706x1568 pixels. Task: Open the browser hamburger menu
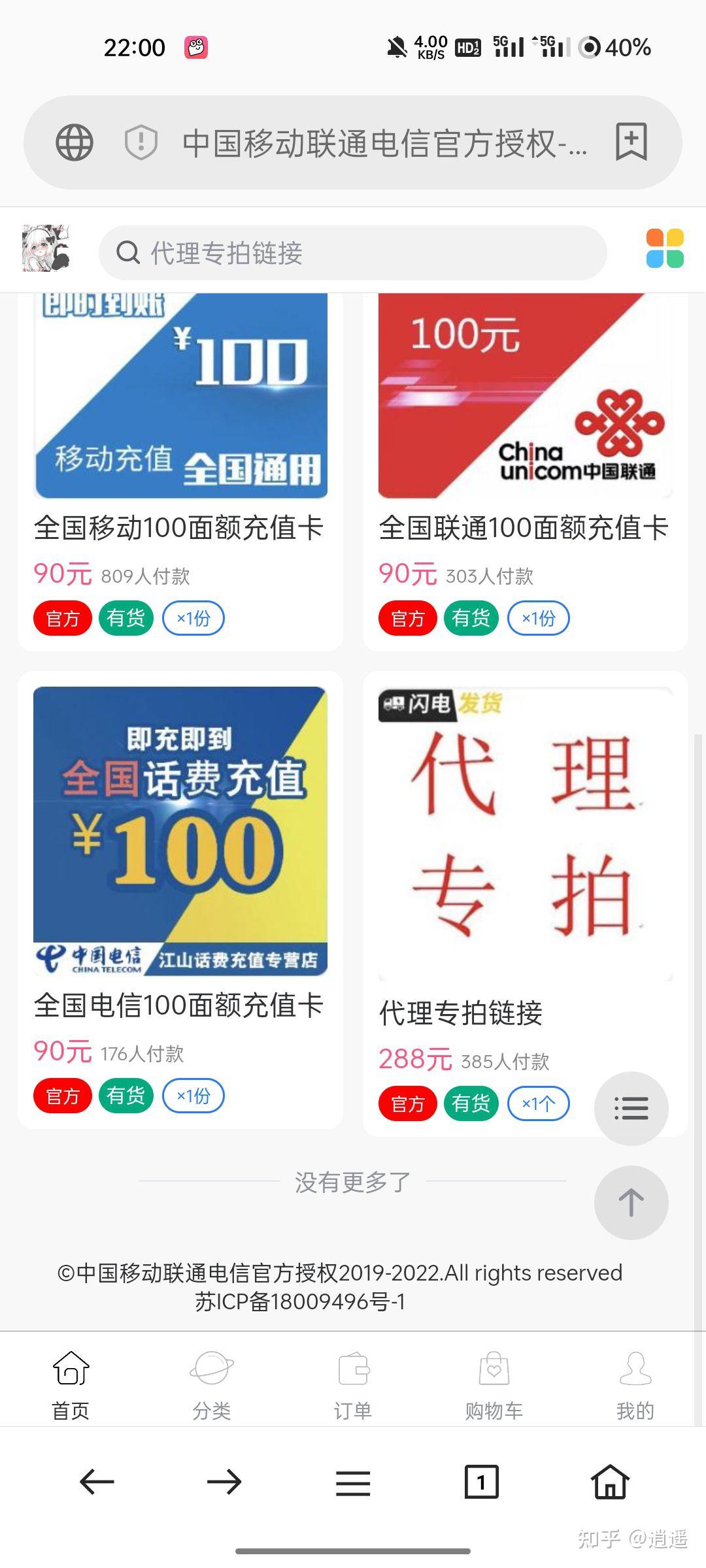pos(353,1482)
